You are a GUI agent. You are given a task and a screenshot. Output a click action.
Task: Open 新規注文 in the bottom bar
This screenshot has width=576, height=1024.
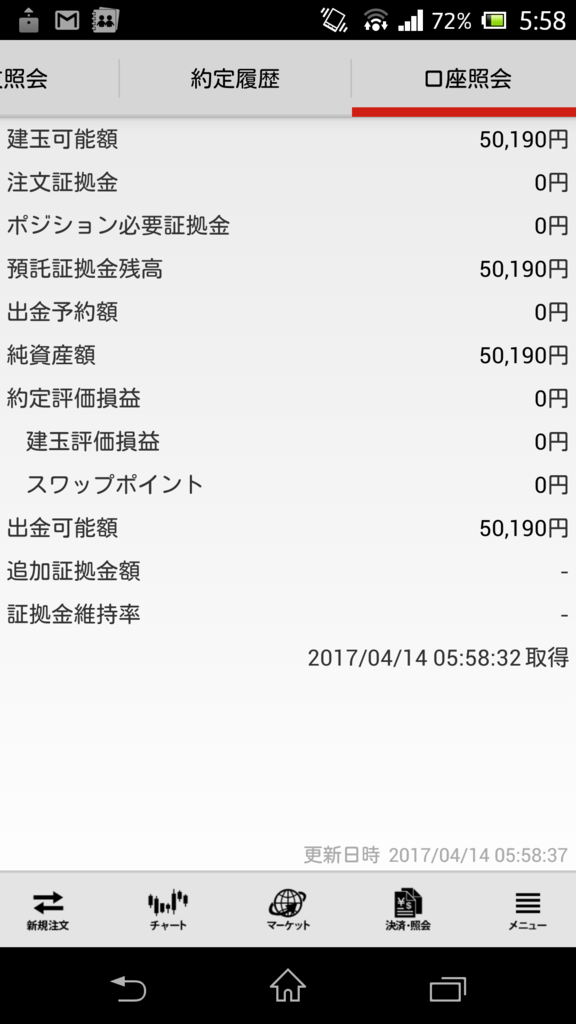tap(48, 910)
